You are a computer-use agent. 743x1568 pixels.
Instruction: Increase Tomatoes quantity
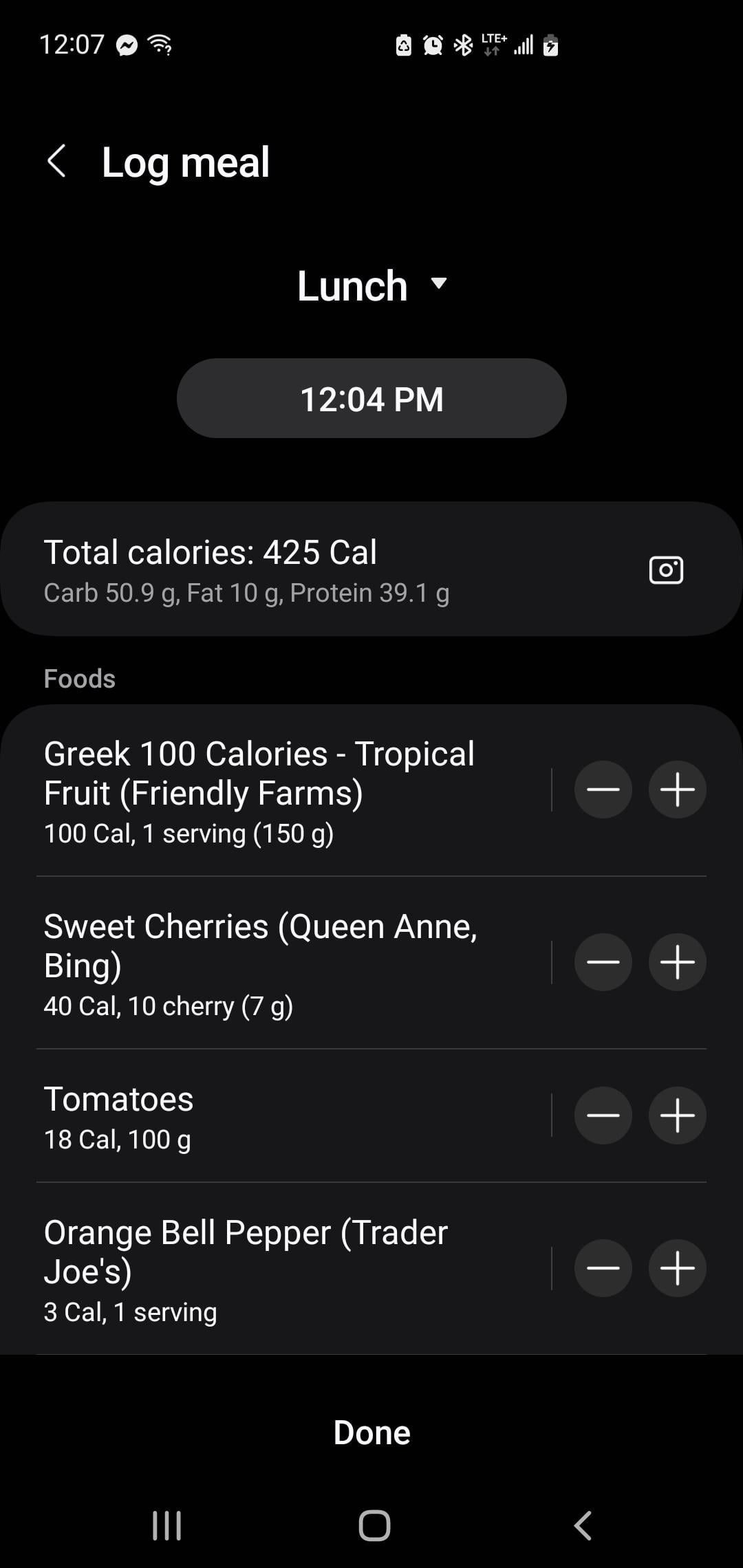coord(678,1115)
